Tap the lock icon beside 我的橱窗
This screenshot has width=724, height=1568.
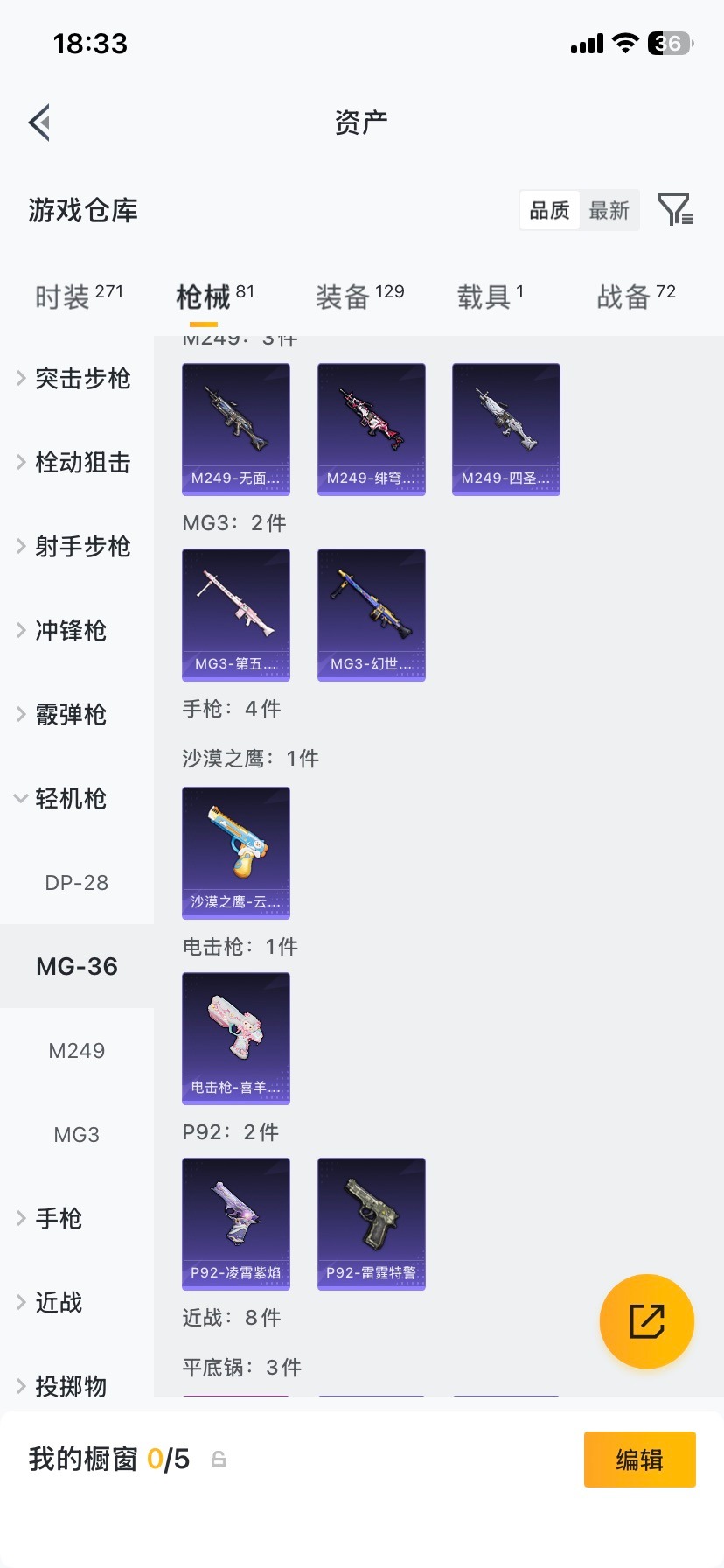(x=218, y=1459)
